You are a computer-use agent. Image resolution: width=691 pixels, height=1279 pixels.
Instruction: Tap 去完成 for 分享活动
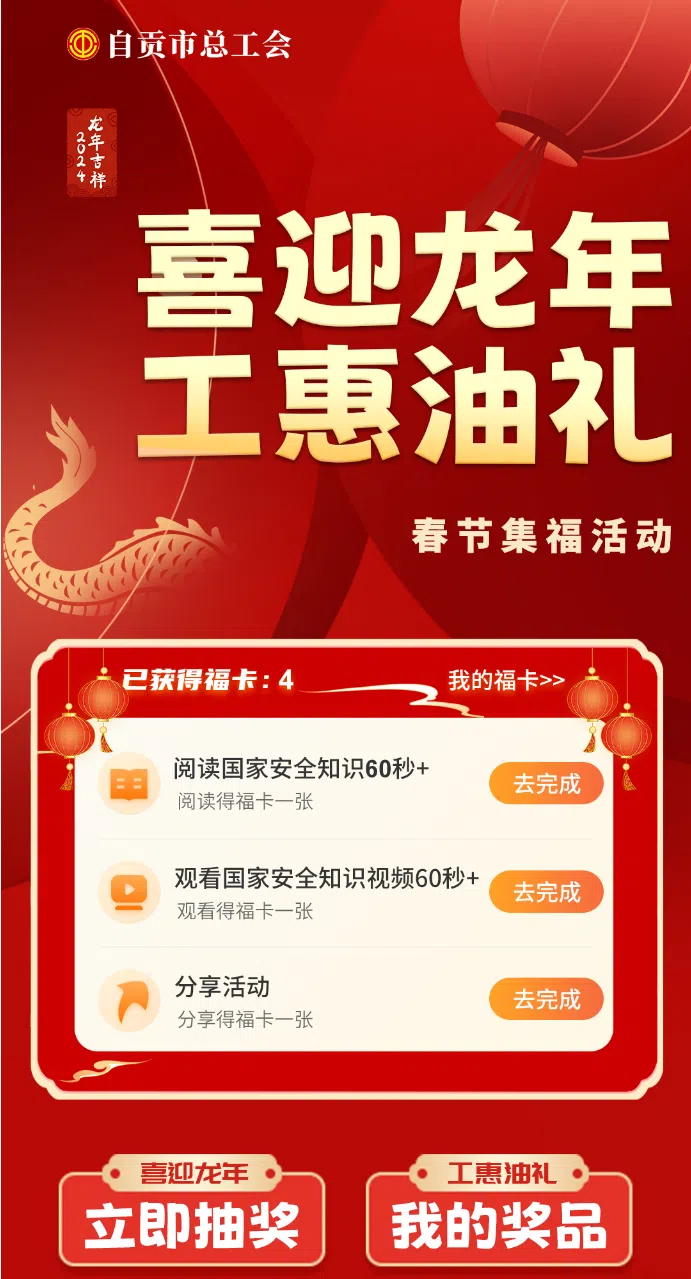[x=546, y=999]
